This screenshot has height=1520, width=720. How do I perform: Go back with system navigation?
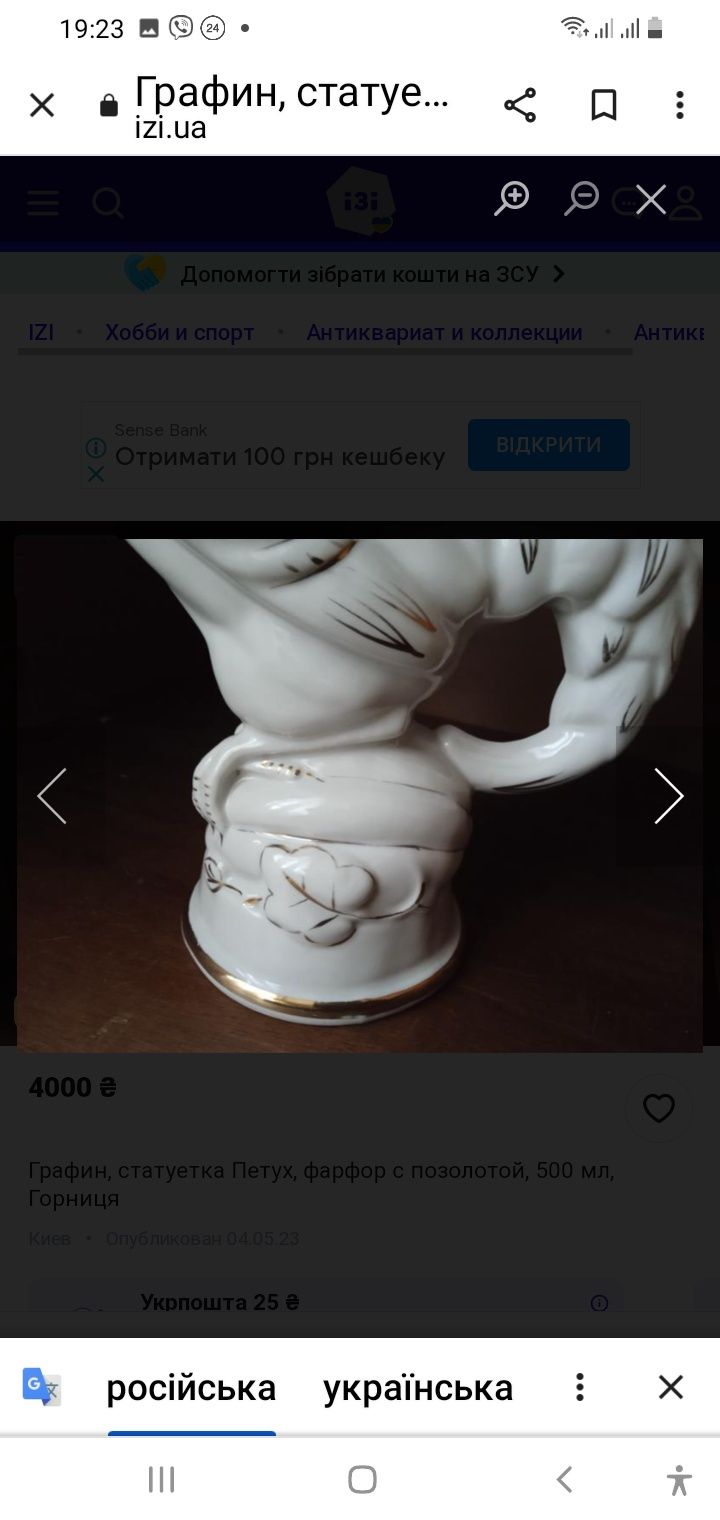click(564, 1479)
